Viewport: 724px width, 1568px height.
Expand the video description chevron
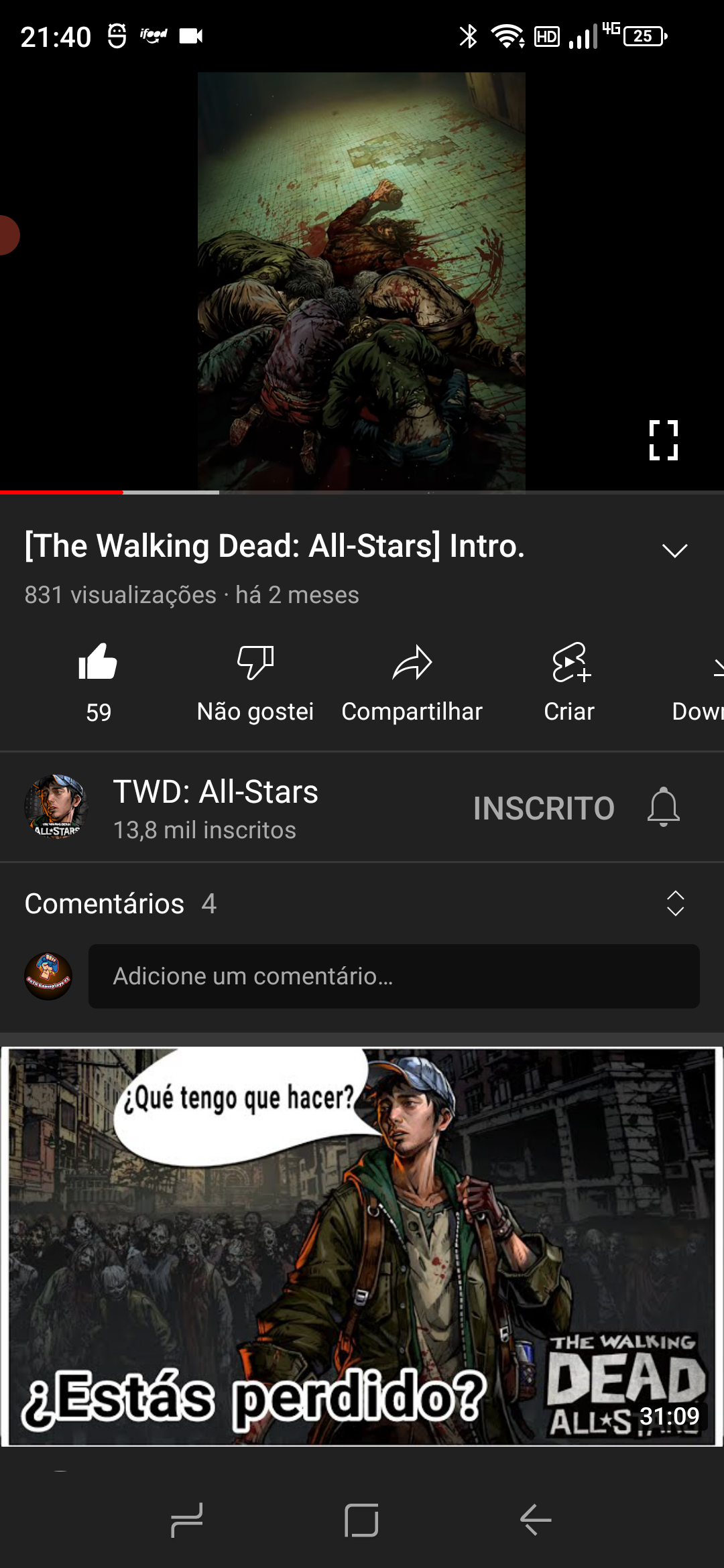[x=674, y=550]
